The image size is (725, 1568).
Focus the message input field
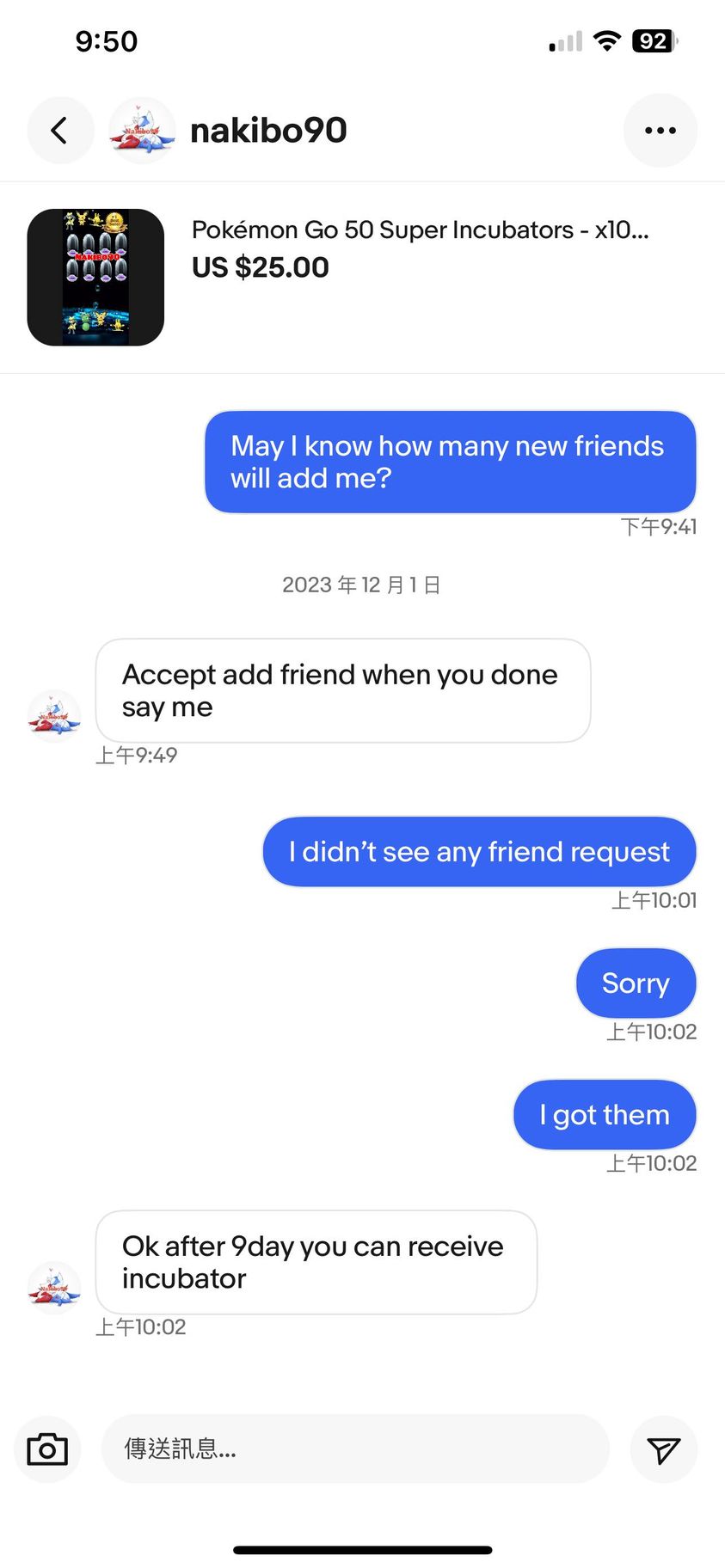354,1449
